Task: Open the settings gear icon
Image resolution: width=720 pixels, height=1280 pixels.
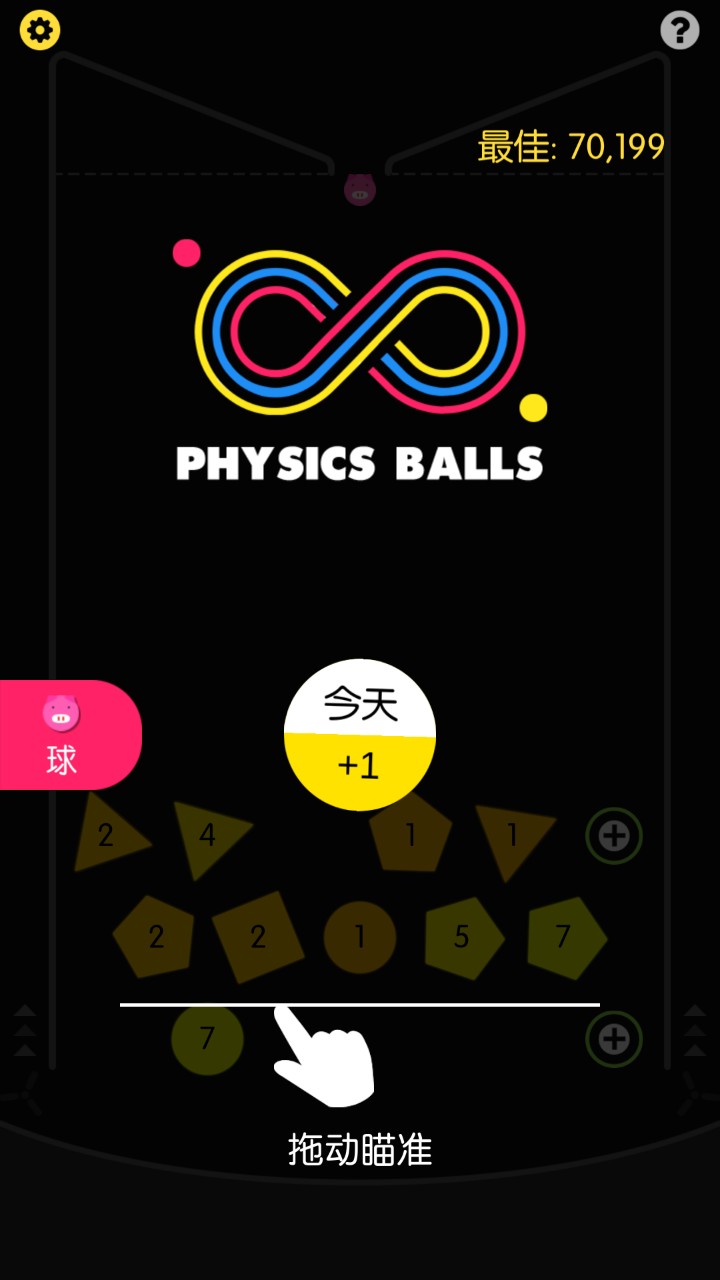Action: point(40,31)
